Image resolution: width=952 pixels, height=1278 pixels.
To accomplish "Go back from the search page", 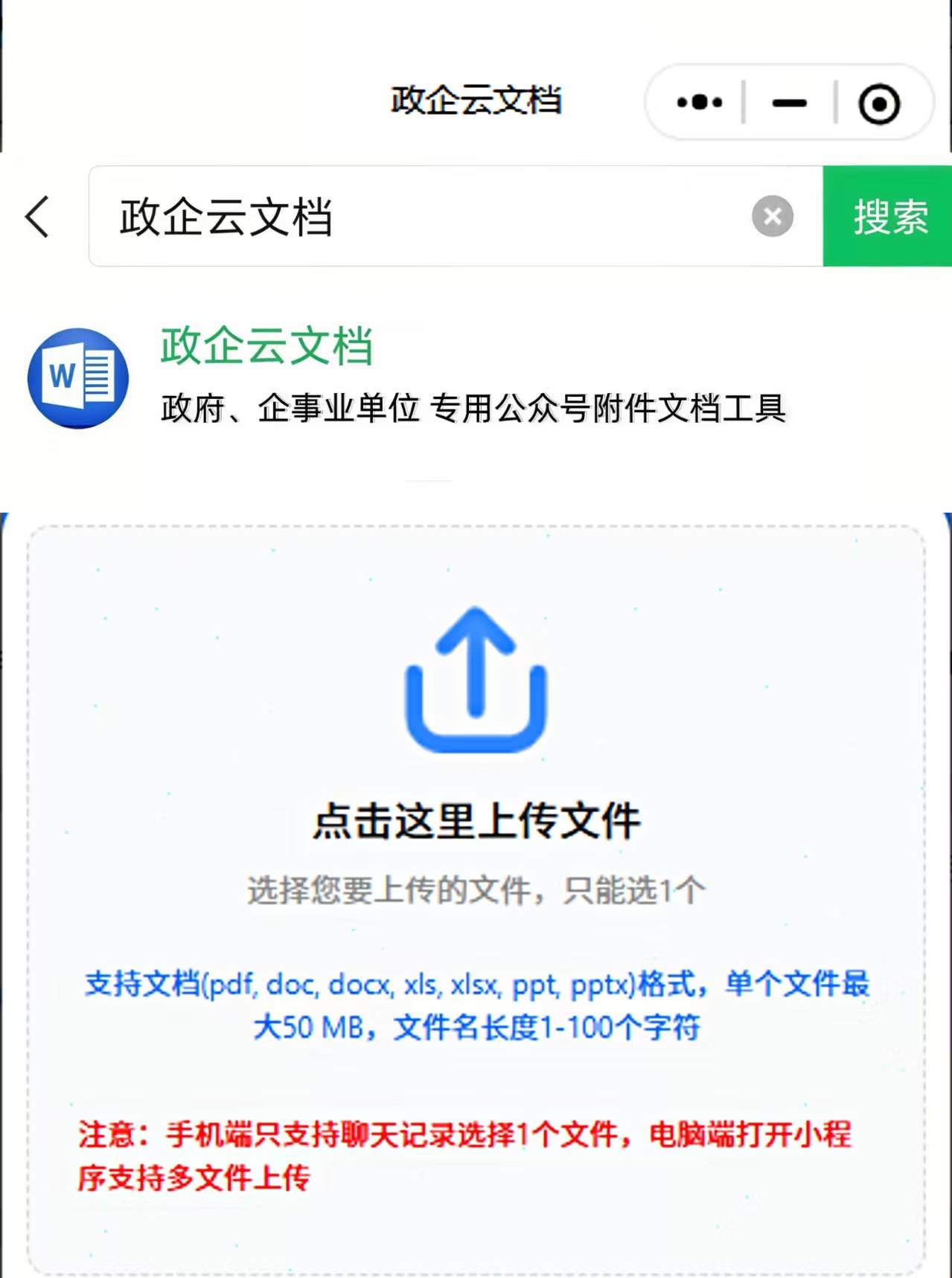I will (x=37, y=217).
